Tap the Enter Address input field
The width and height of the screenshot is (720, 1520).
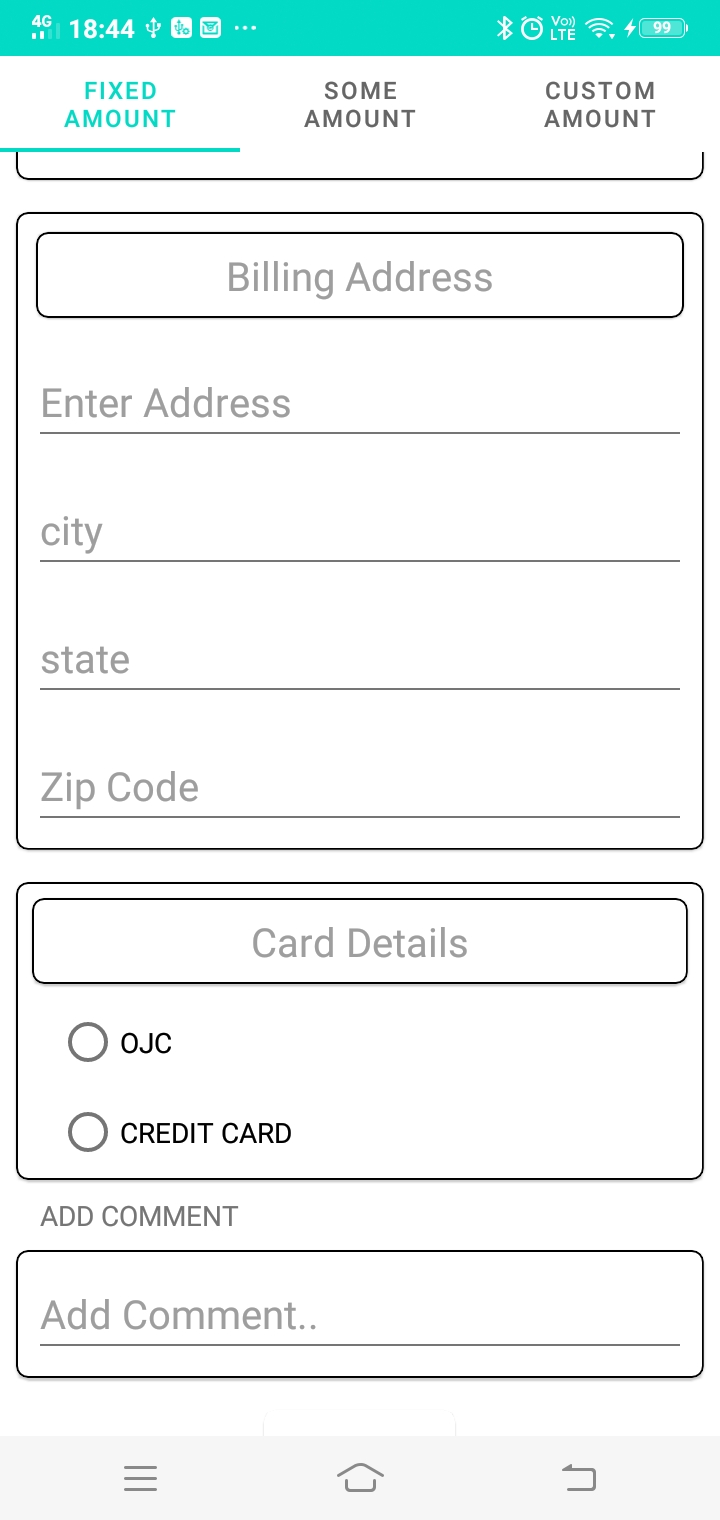click(360, 403)
